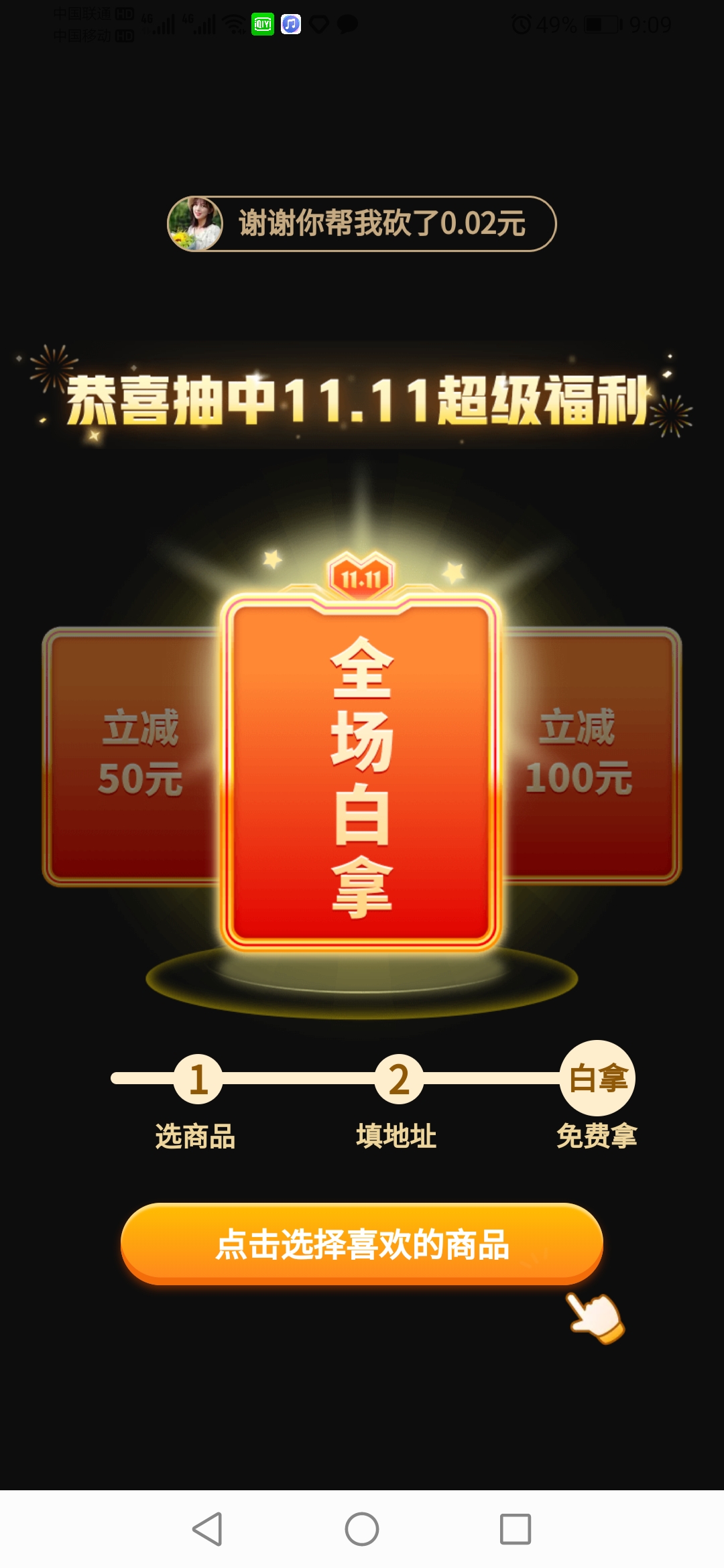Screen dimensions: 724x1568
Task: Tap 点击选择喜欢的商品 button
Action: coord(362,1244)
